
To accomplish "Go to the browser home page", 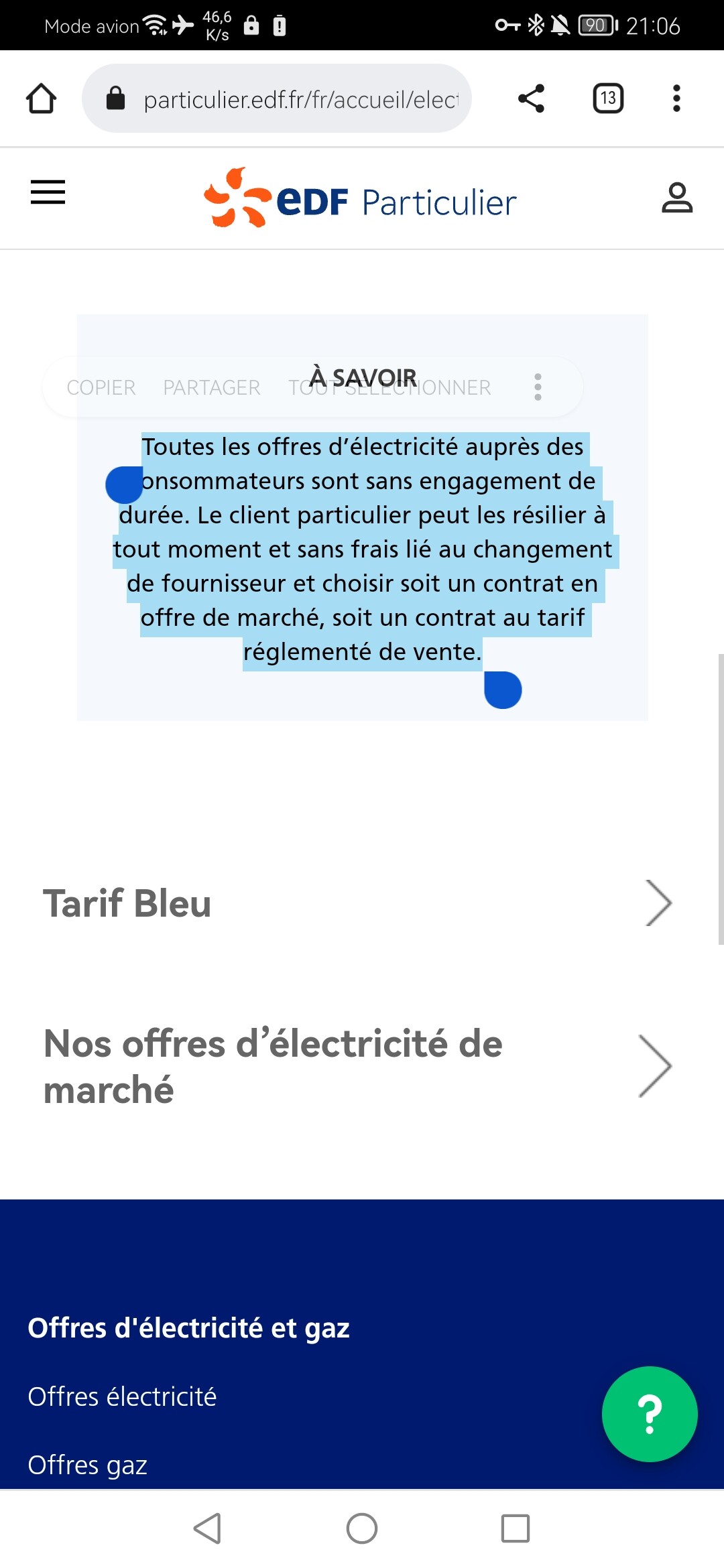I will [41, 99].
